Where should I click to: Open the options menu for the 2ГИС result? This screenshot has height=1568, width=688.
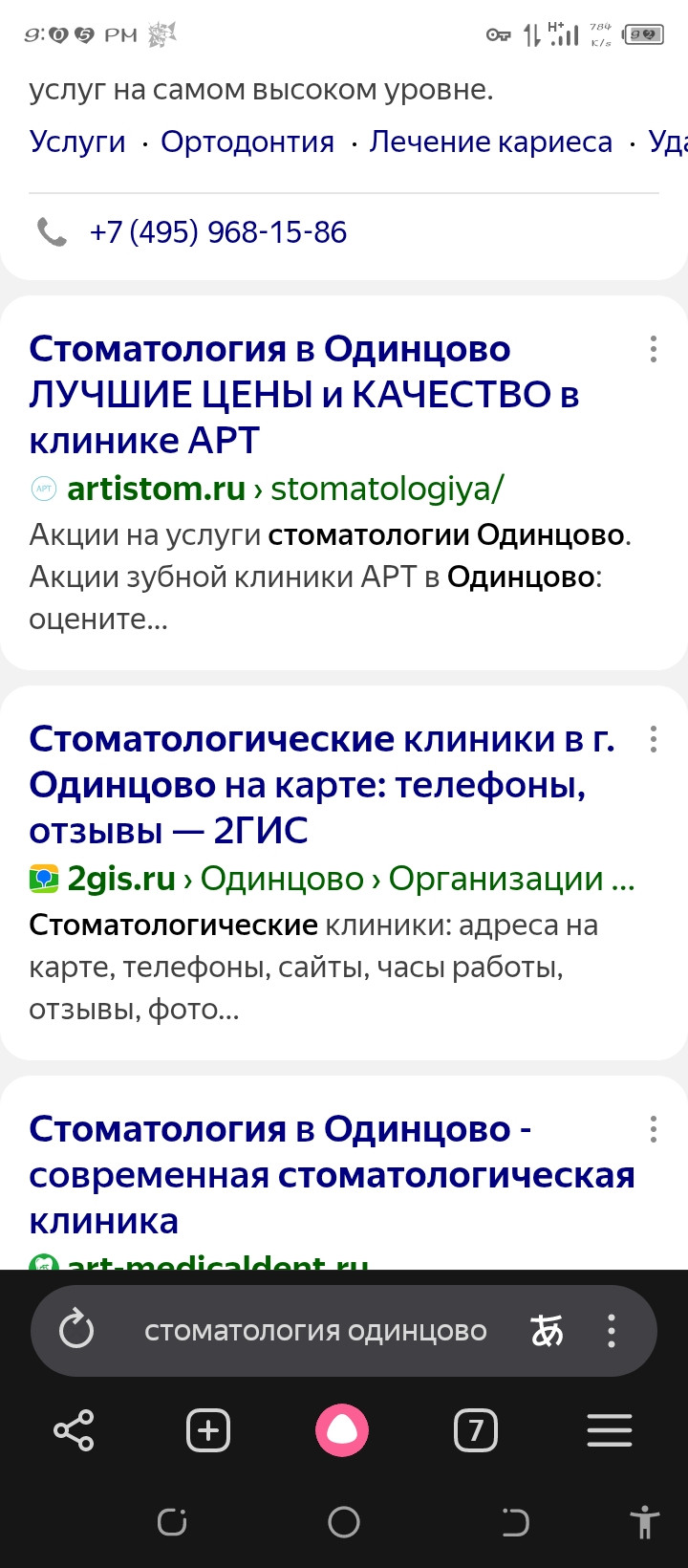click(654, 739)
